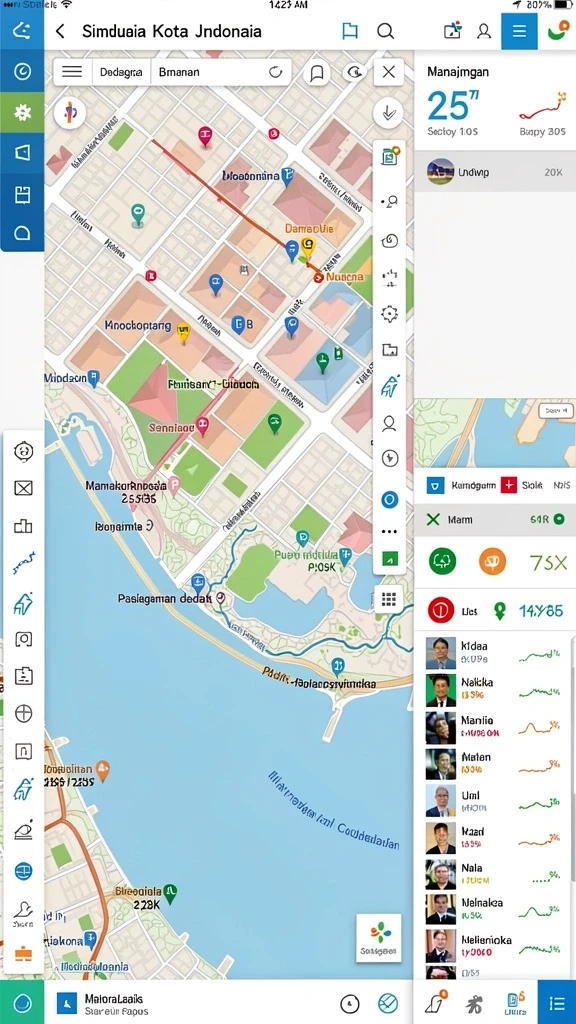Close the map panel with the X button

point(389,72)
